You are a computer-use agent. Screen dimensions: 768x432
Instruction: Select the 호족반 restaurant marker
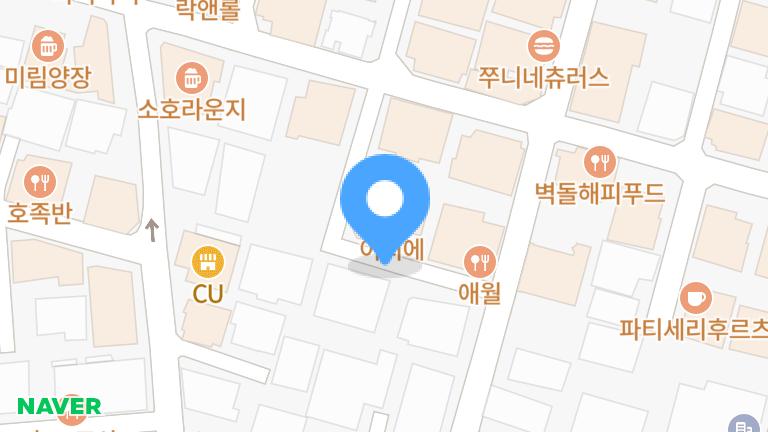point(40,182)
